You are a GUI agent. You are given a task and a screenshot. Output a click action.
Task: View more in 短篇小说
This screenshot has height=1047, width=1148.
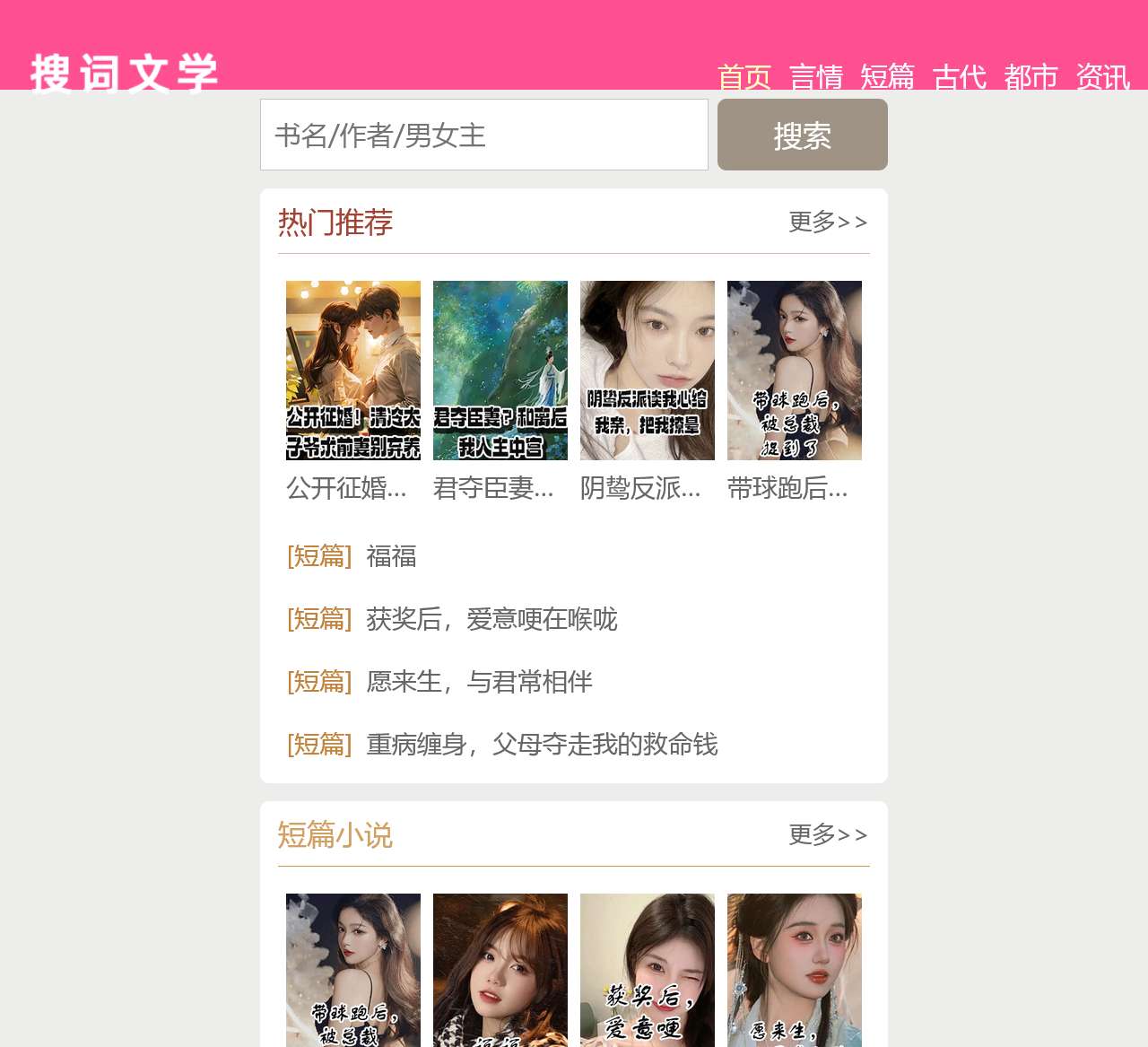(828, 834)
